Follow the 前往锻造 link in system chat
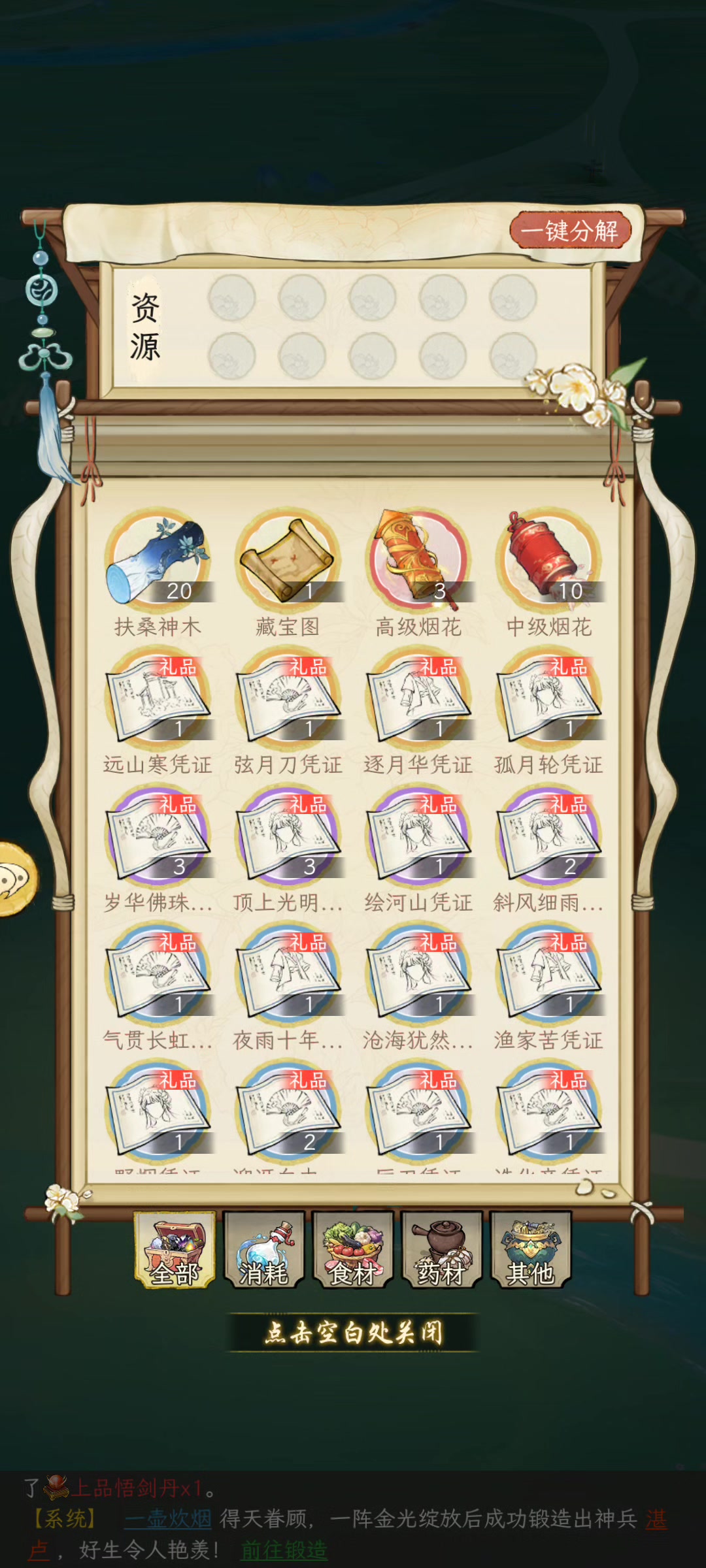 (x=284, y=1550)
